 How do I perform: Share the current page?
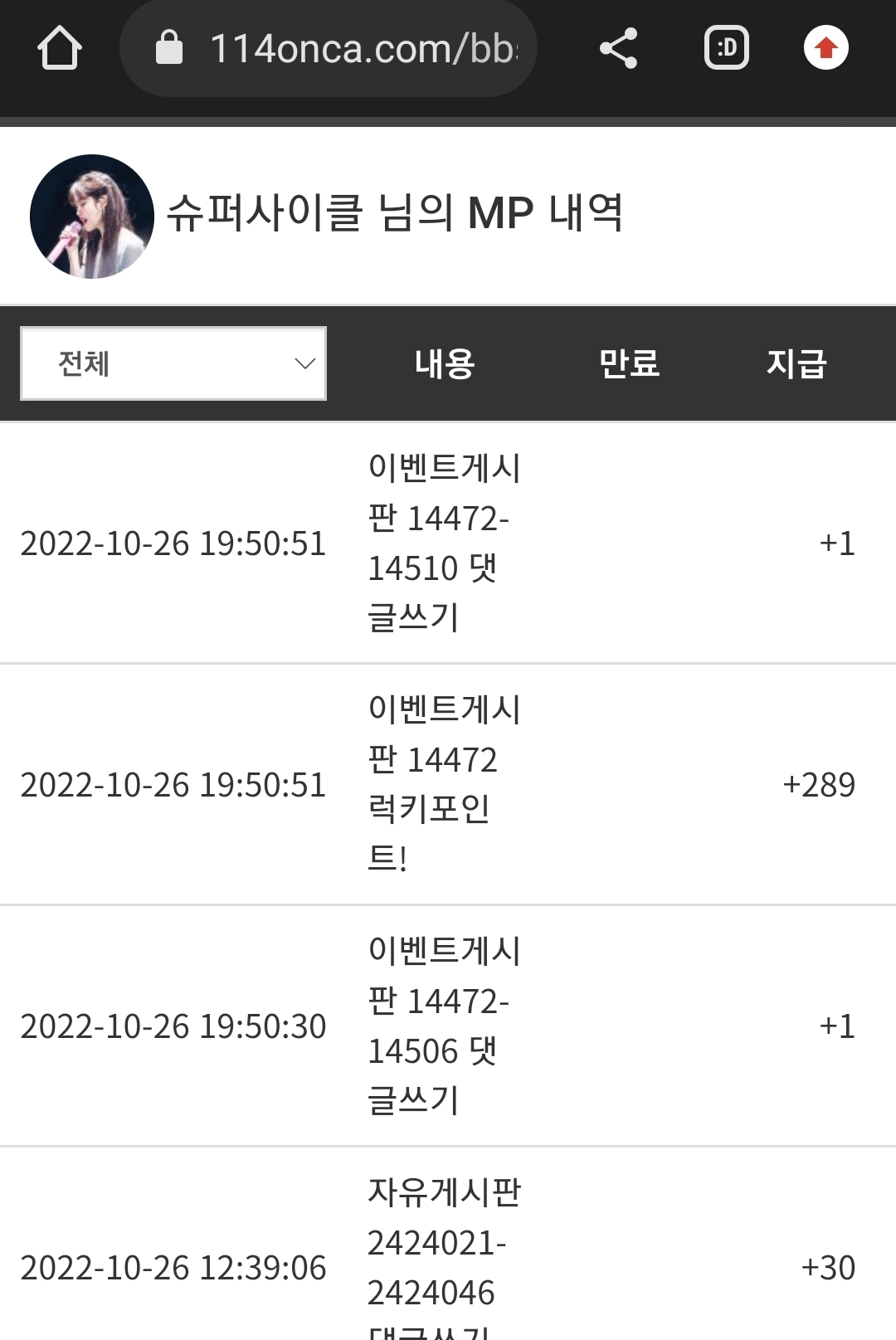click(x=618, y=48)
